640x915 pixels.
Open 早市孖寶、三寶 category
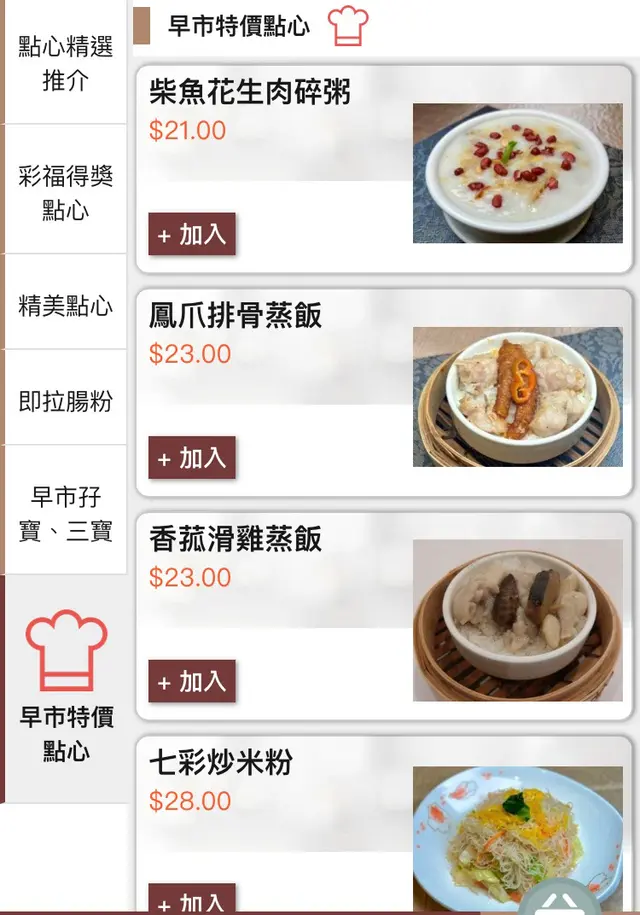[65, 513]
